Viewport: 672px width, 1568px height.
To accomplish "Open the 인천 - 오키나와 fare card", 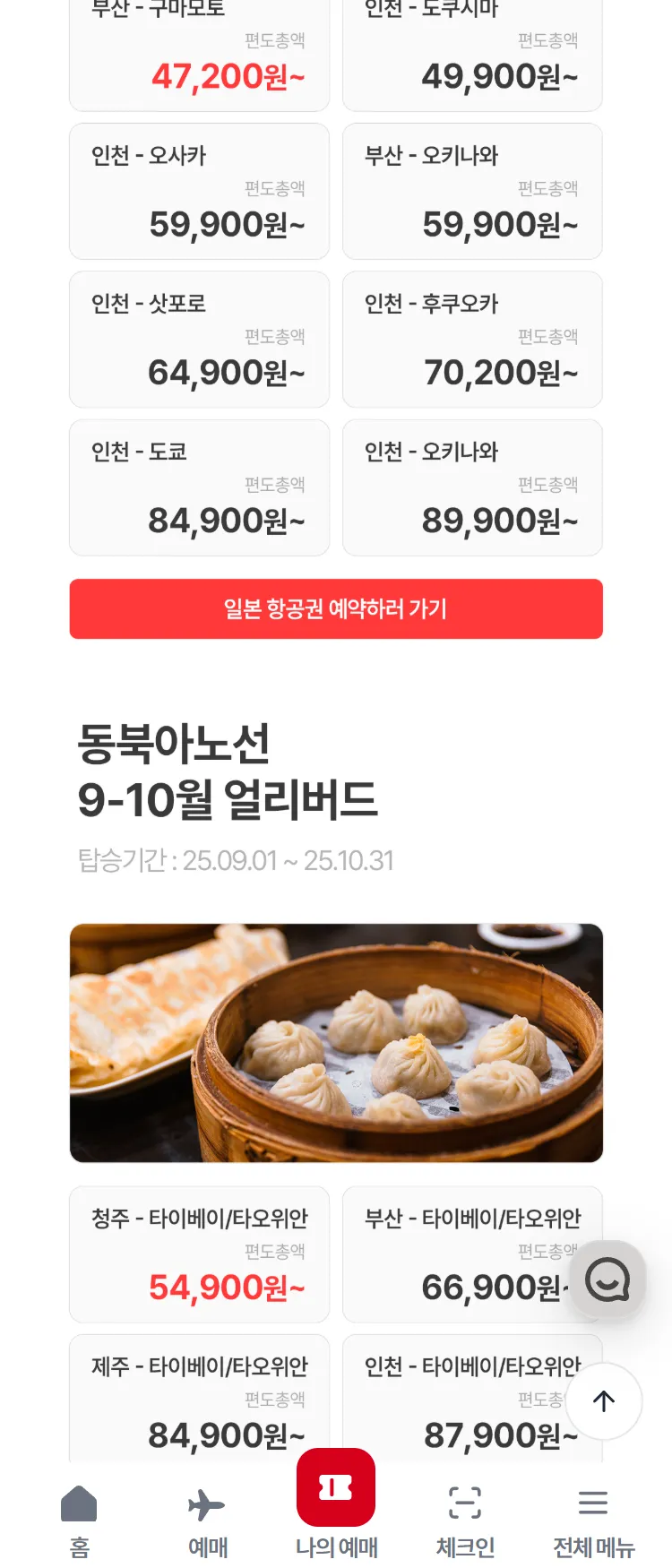I will pyautogui.click(x=472, y=487).
